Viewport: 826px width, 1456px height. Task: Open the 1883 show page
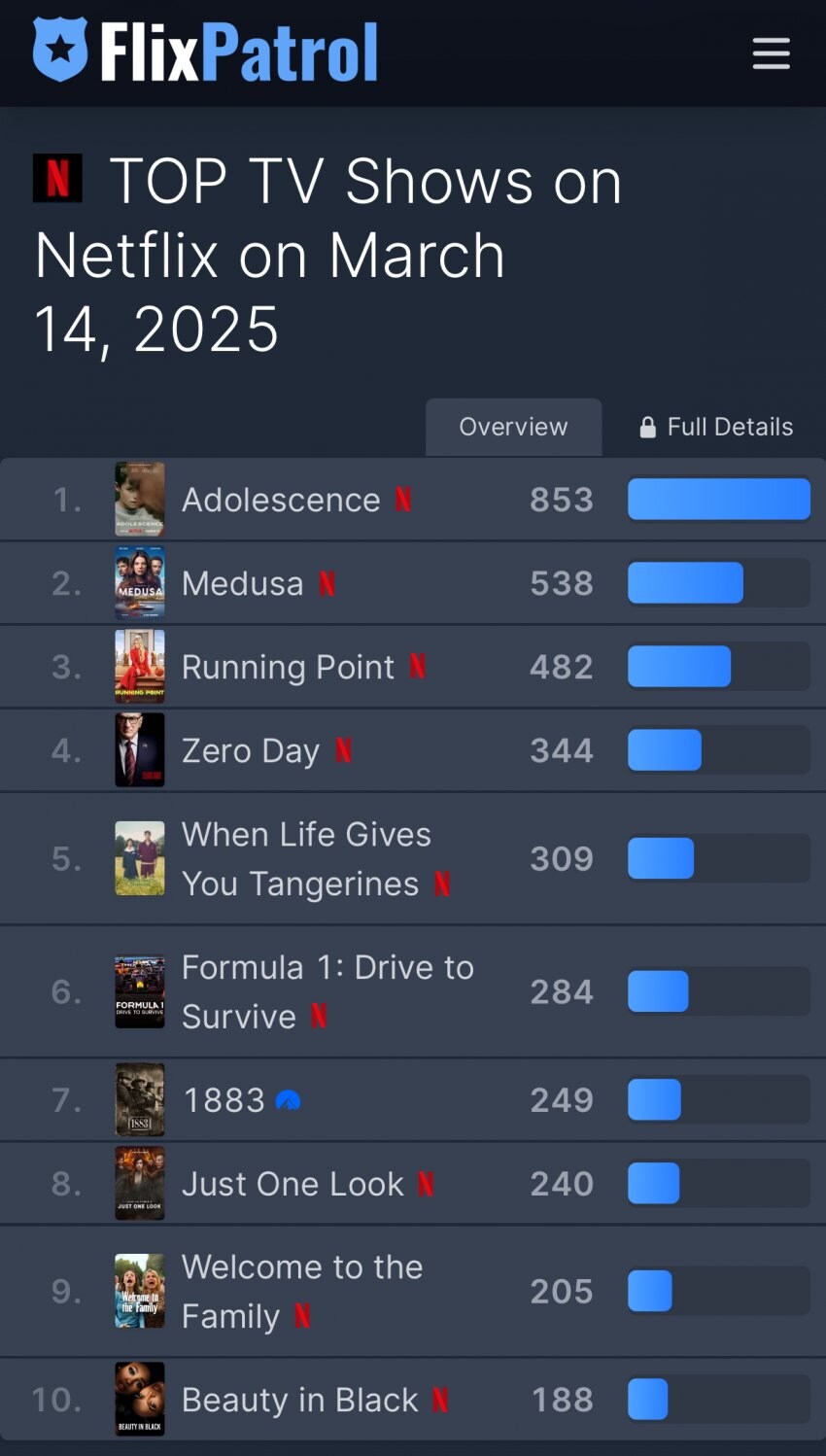pyautogui.click(x=224, y=1100)
